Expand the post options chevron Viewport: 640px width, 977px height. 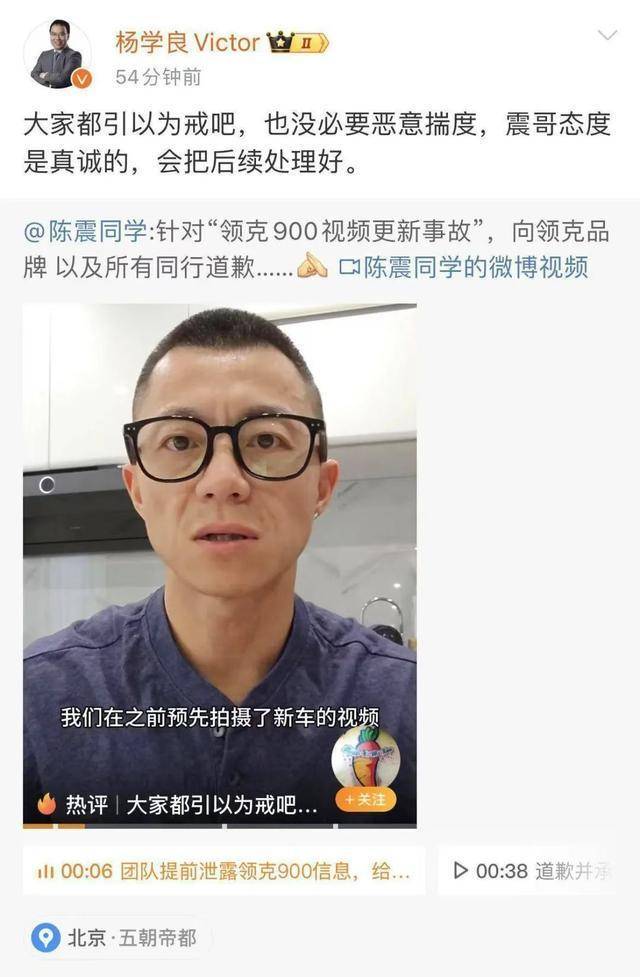606,36
